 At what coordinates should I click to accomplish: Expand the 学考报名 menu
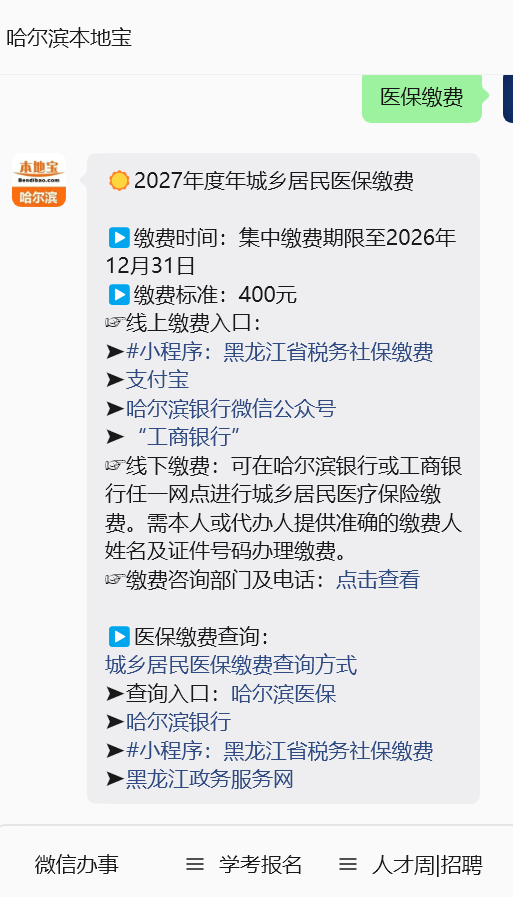[x=244, y=864]
